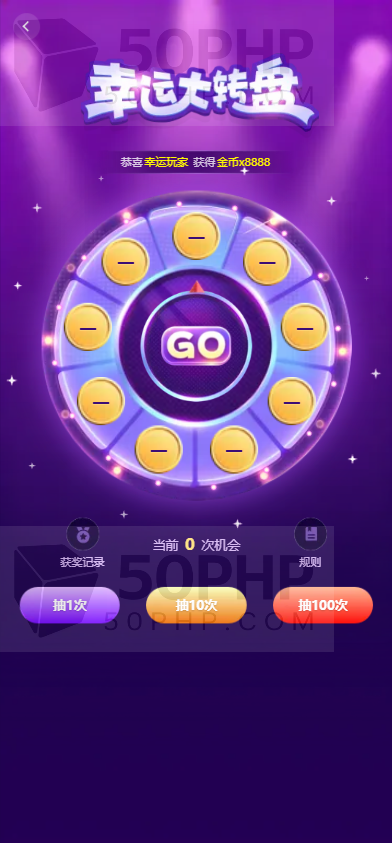Image resolution: width=392 pixels, height=843 pixels.
Task: Draw once with 抽1次
Action: coord(70,605)
